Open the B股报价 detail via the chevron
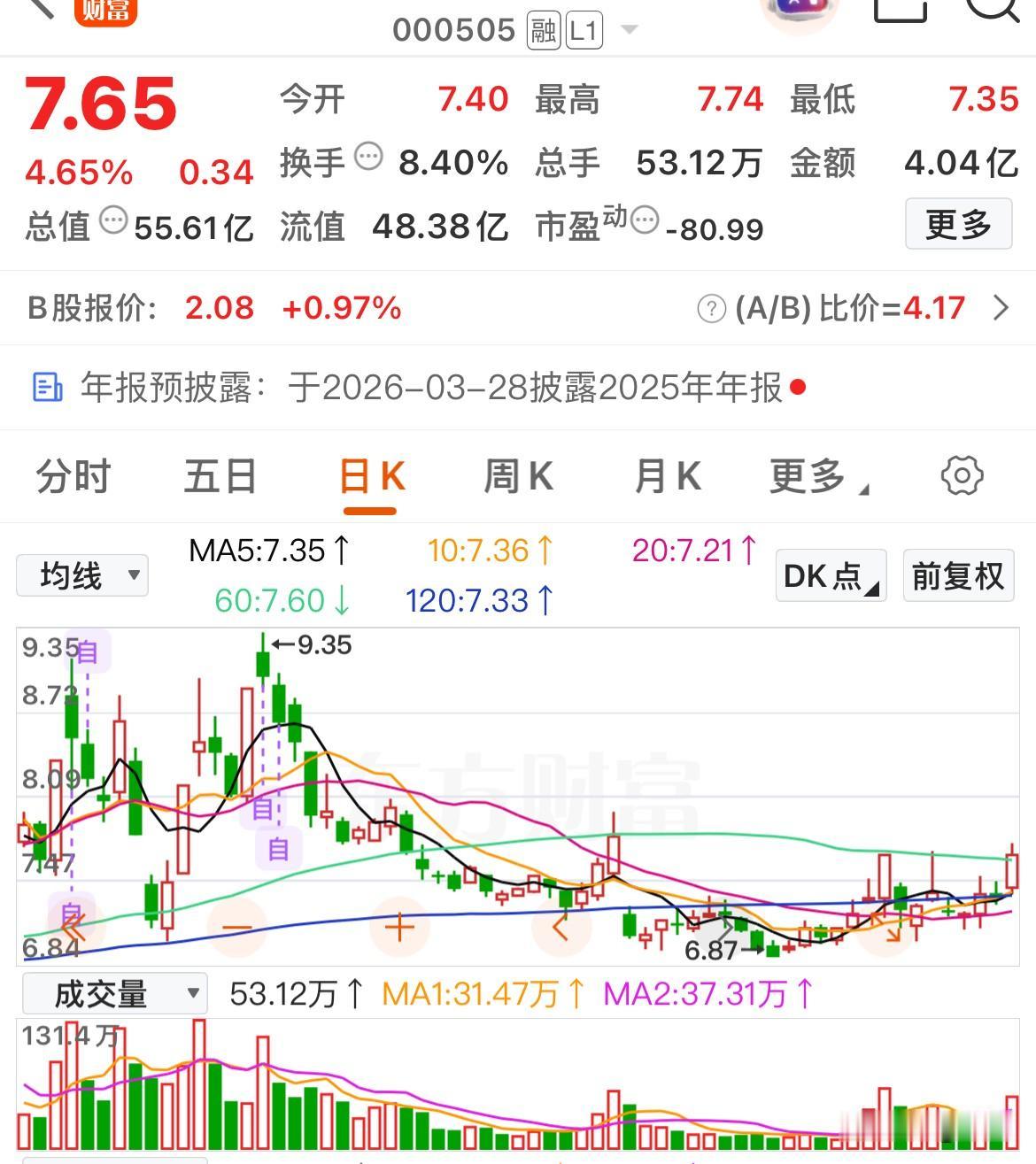This screenshot has height=1164, width=1036. pyautogui.click(x=1002, y=307)
